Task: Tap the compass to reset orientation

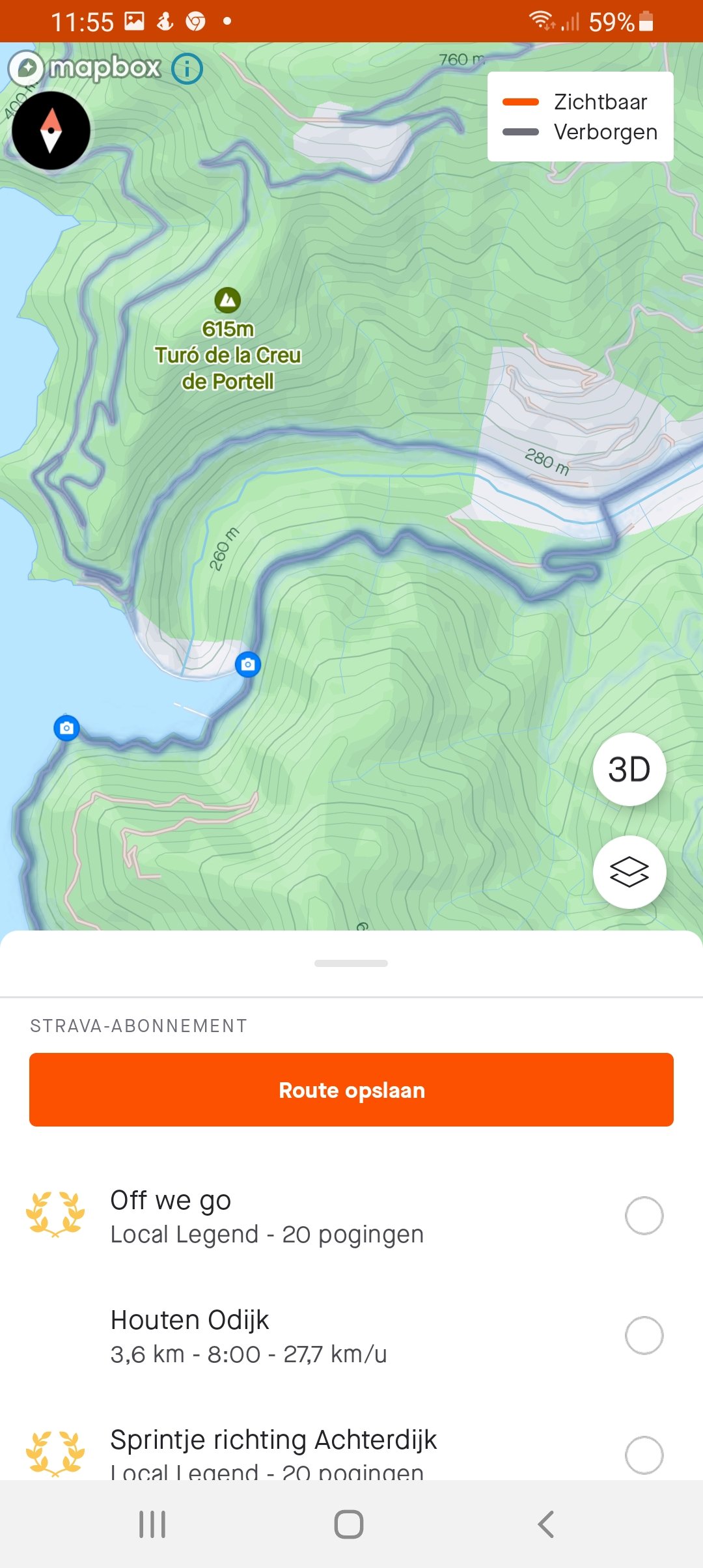Action: pyautogui.click(x=51, y=131)
